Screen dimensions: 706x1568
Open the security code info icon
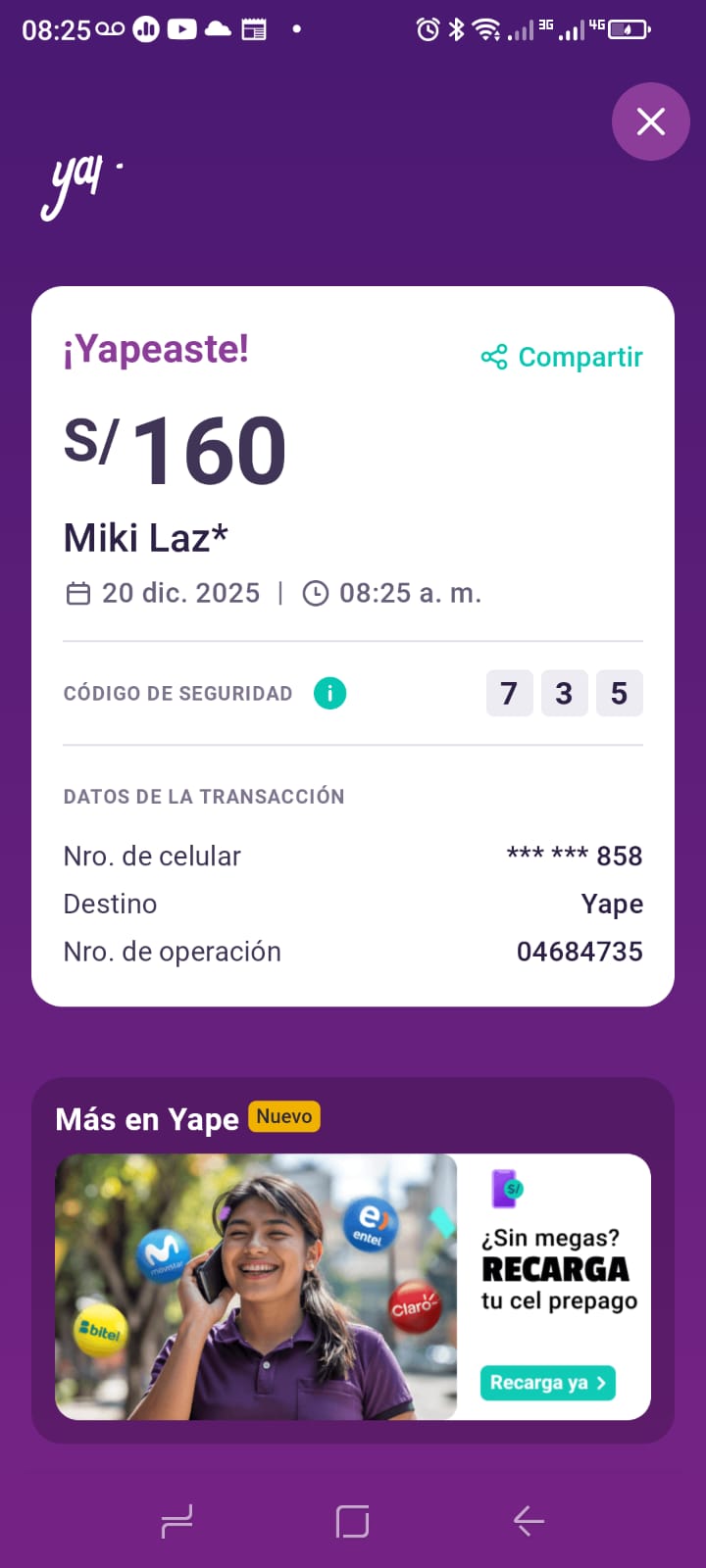coord(329,693)
